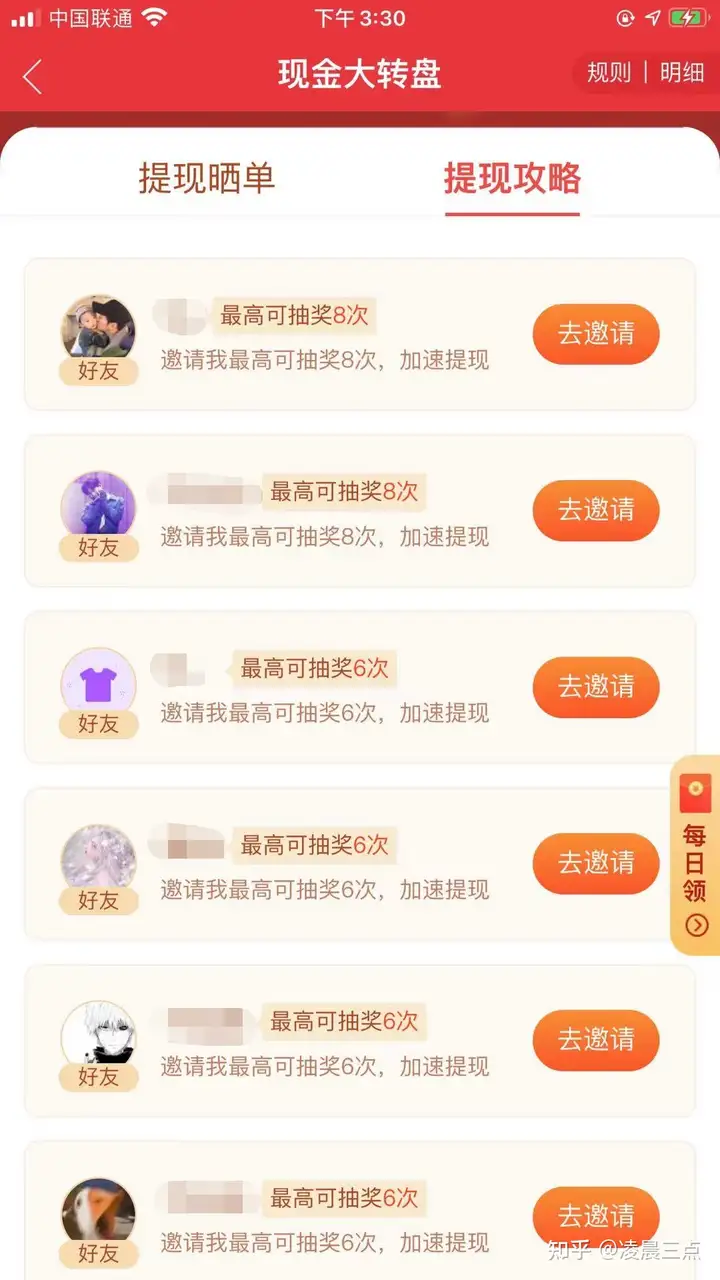The height and width of the screenshot is (1280, 720).
Task: Tap 去邀请 beside the sparkly pastel avatar
Action: click(x=596, y=863)
